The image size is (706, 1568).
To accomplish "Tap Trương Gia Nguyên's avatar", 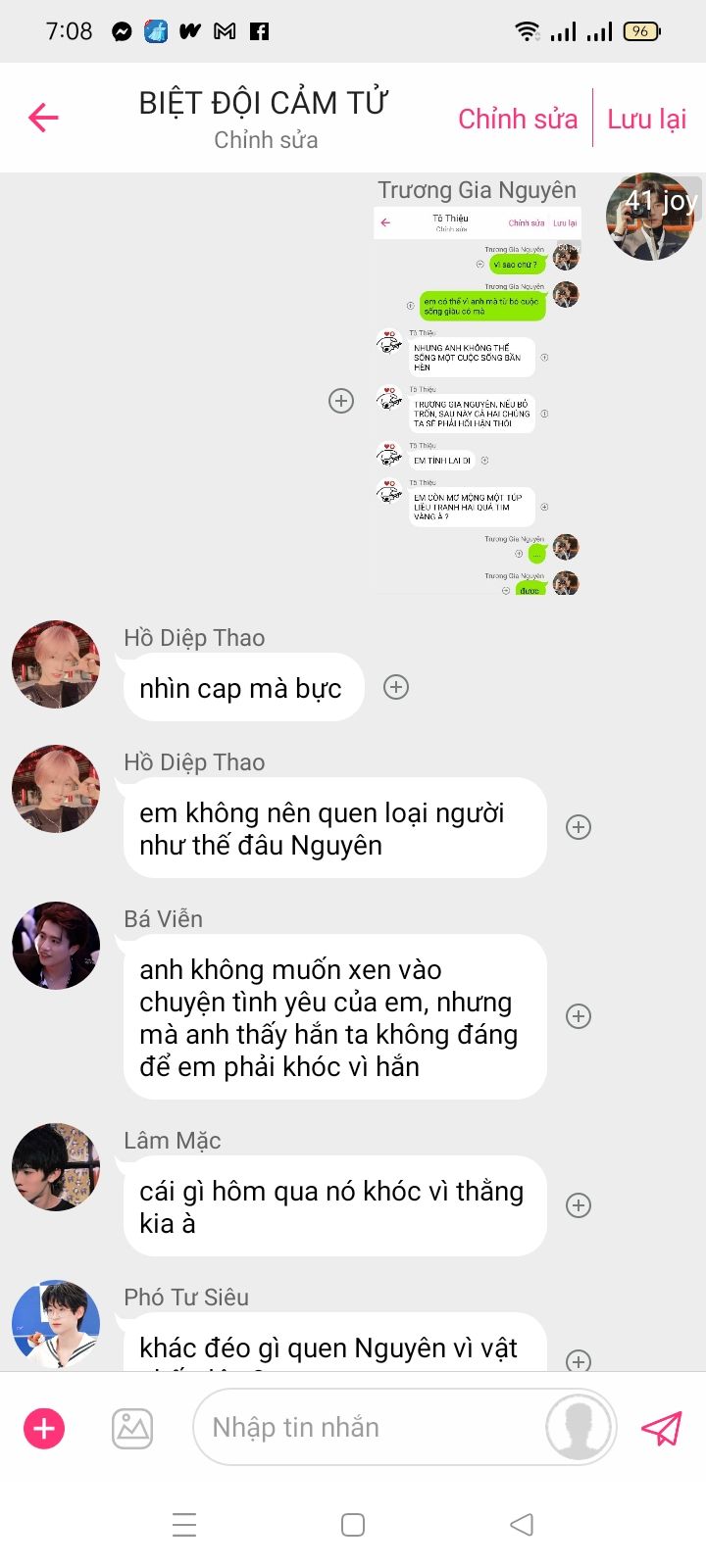I will 650,217.
